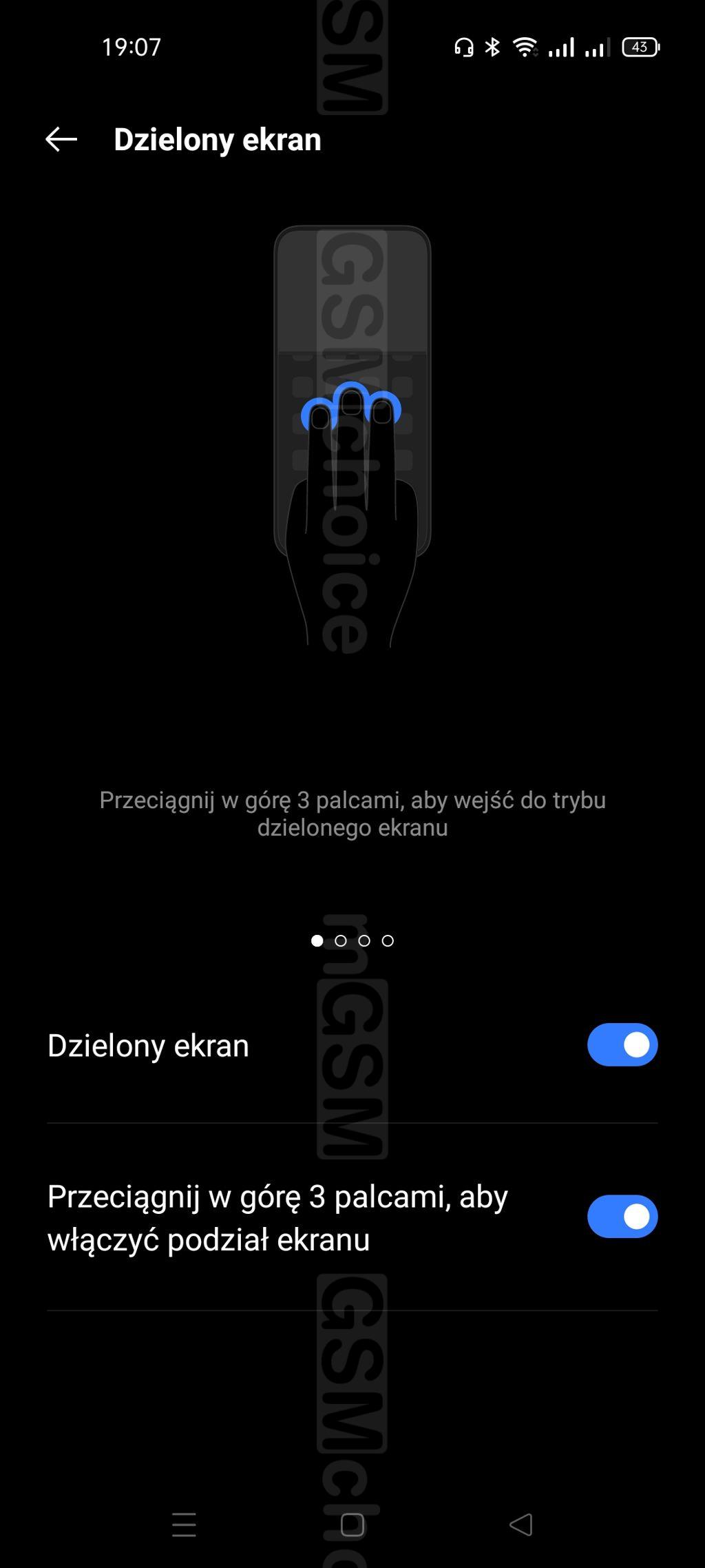Tap the system back triangle
Screen dimensions: 705x1568
coord(521,1525)
